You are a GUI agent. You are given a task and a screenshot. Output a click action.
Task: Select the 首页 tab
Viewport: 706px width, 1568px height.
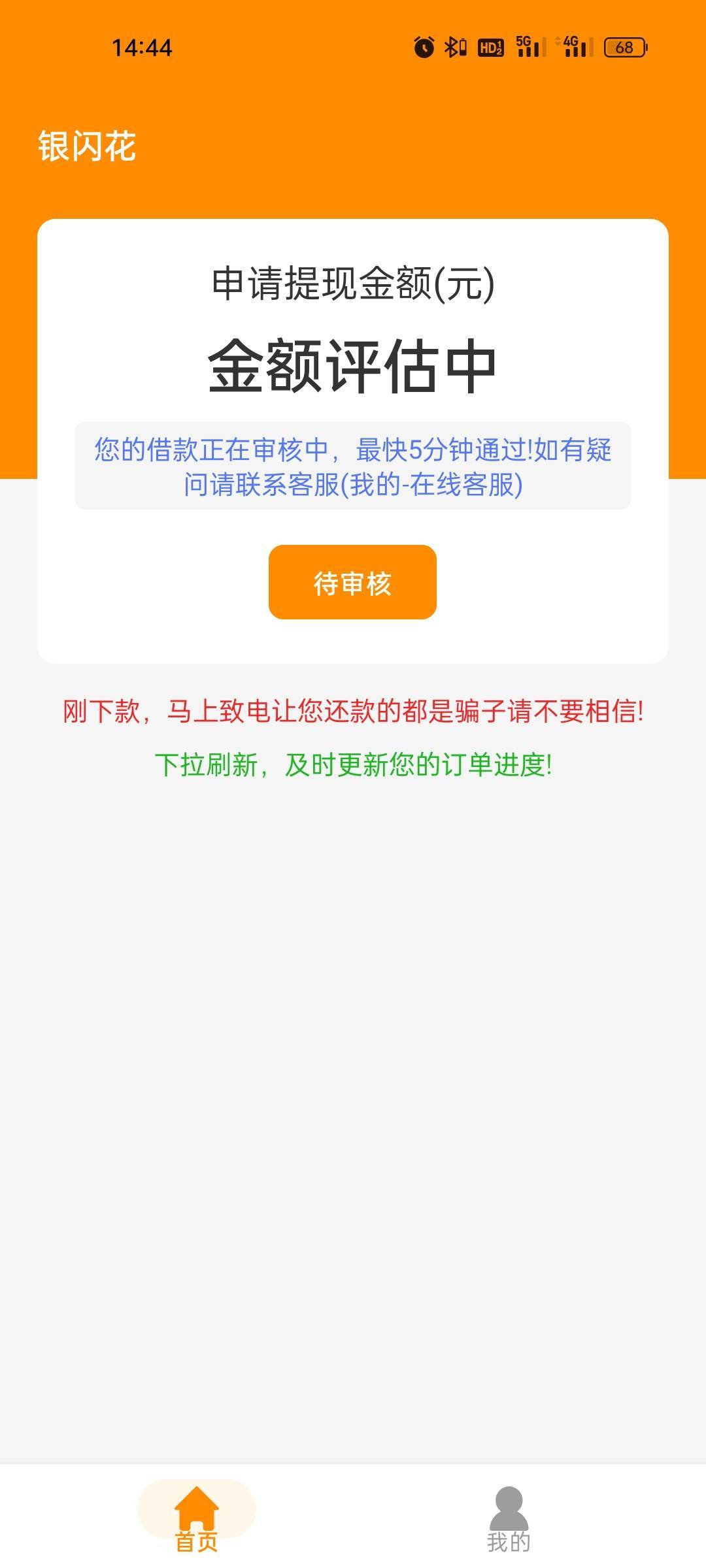coord(197,1520)
